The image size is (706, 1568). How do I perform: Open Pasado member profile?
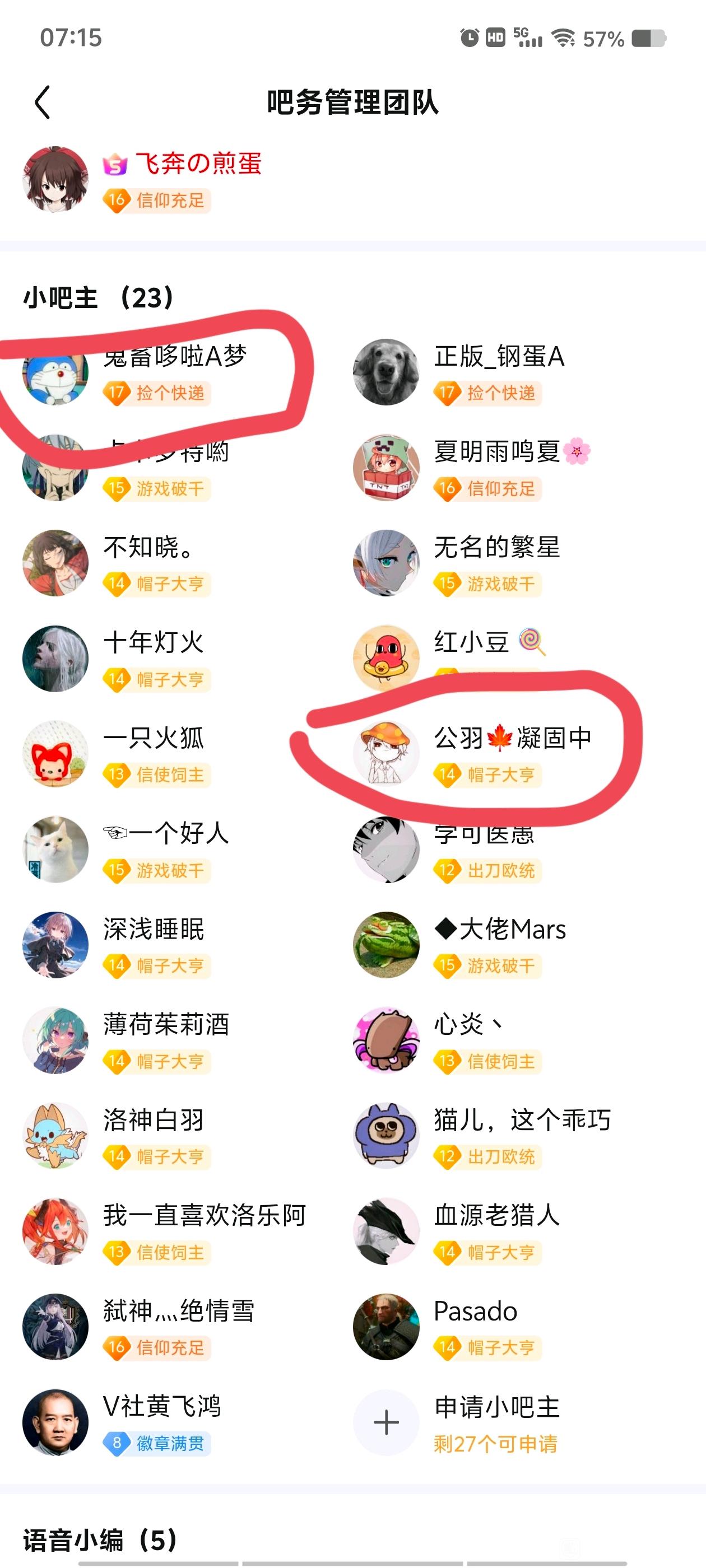tap(475, 1311)
